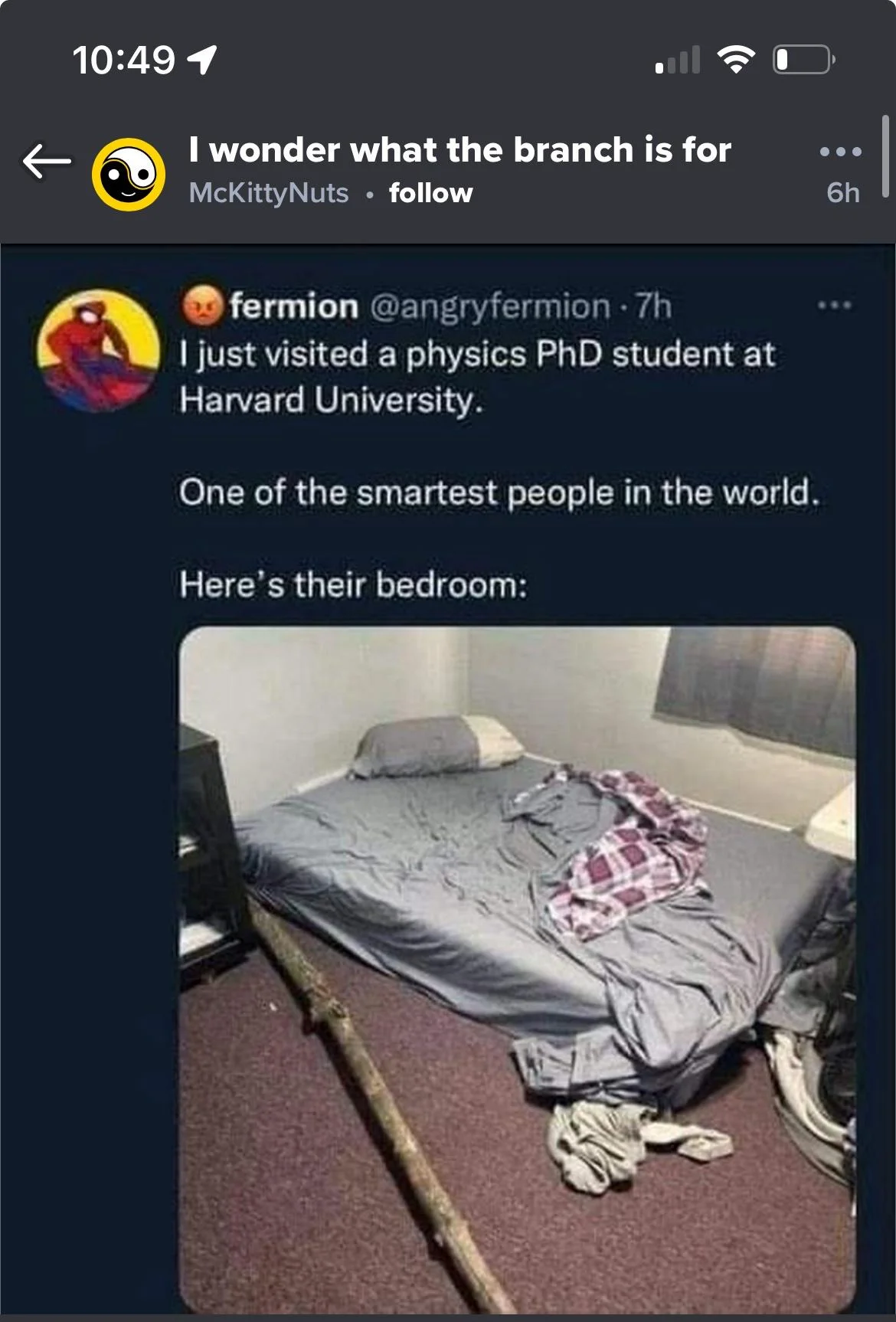The width and height of the screenshot is (896, 1322).
Task: Open McKittyNuts username link
Action: 268,193
